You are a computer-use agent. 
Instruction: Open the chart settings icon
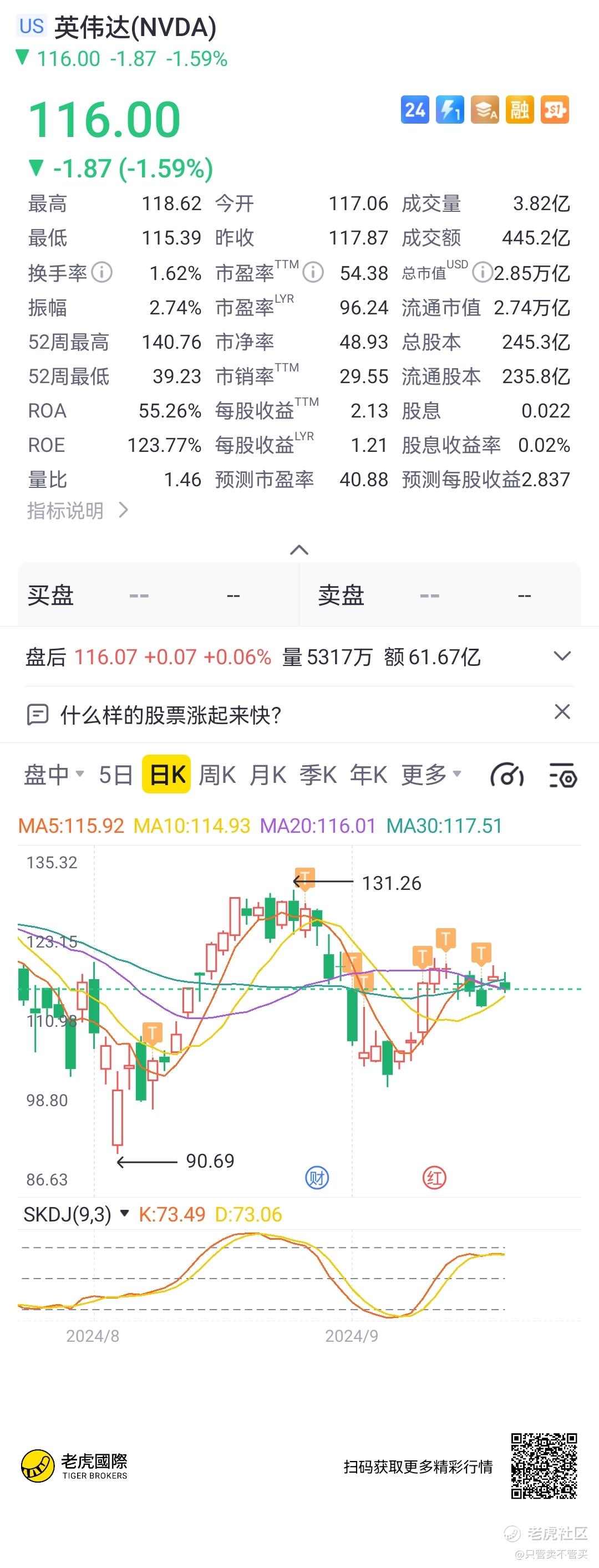click(x=562, y=776)
